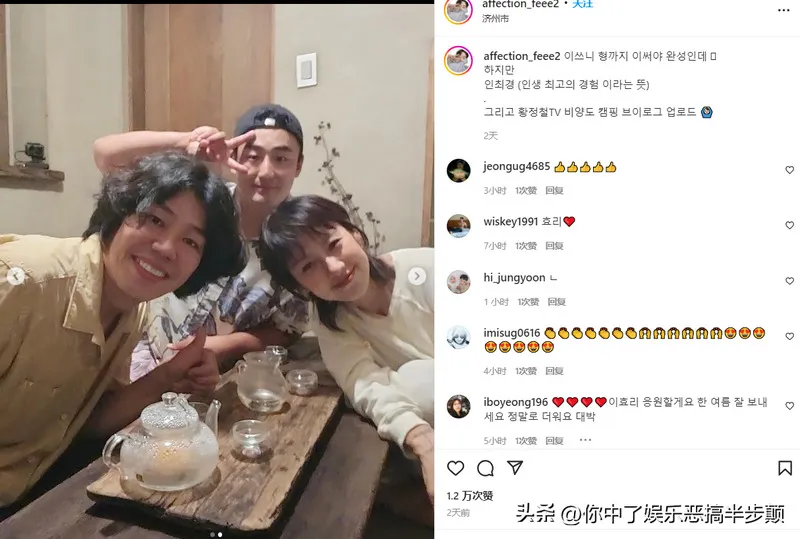Open imisug0616's profile
The height and width of the screenshot is (539, 800).
(x=512, y=333)
